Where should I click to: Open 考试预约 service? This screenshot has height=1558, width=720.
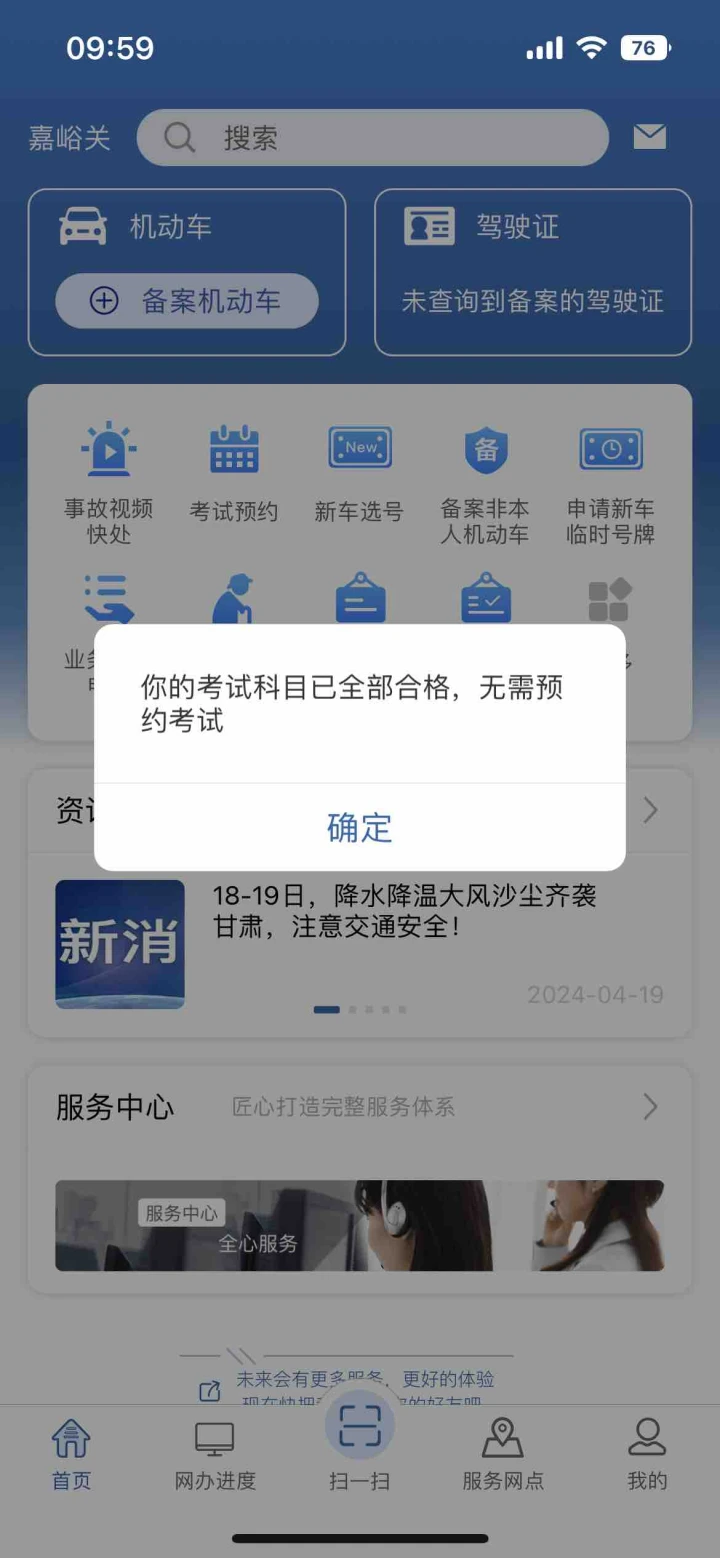tap(234, 474)
